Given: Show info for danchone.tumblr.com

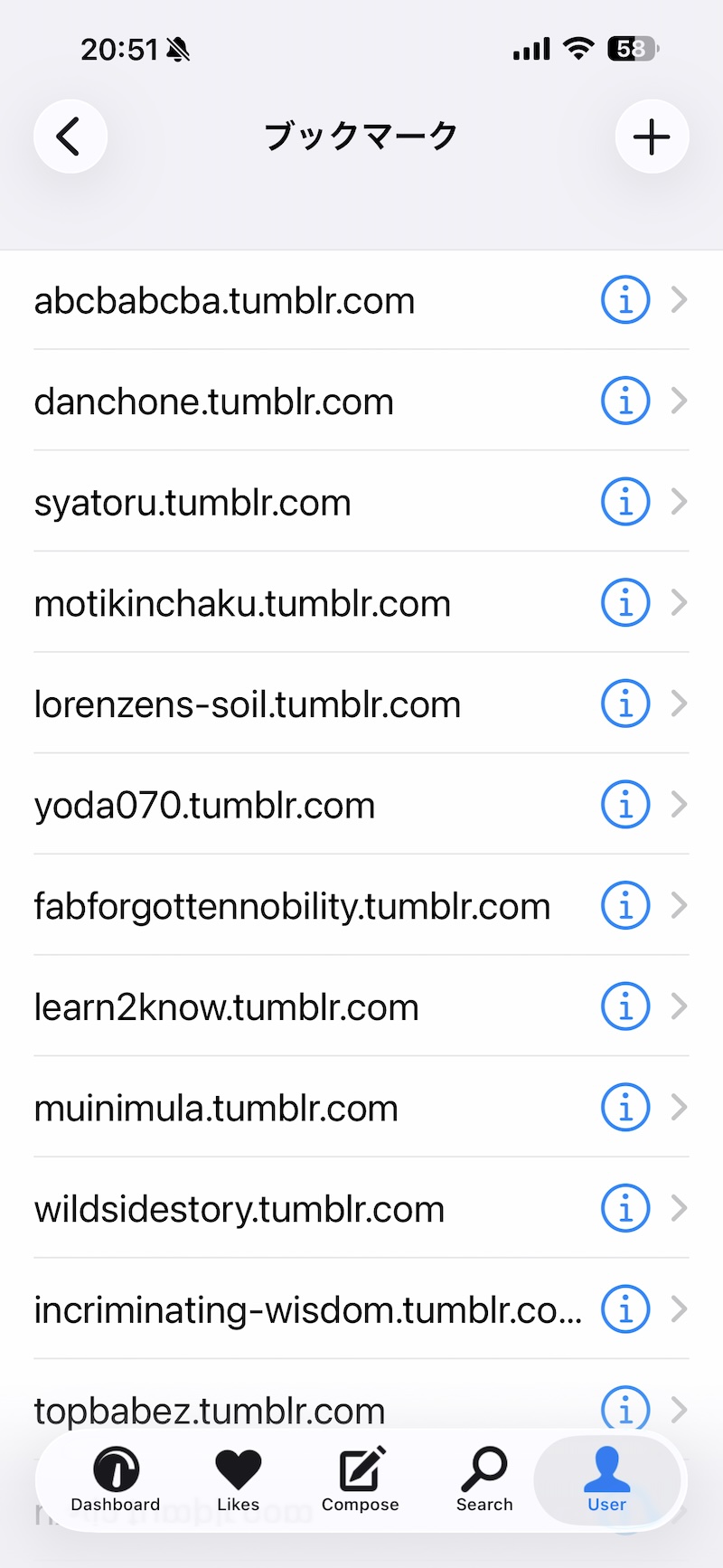Looking at the screenshot, I should coord(624,401).
